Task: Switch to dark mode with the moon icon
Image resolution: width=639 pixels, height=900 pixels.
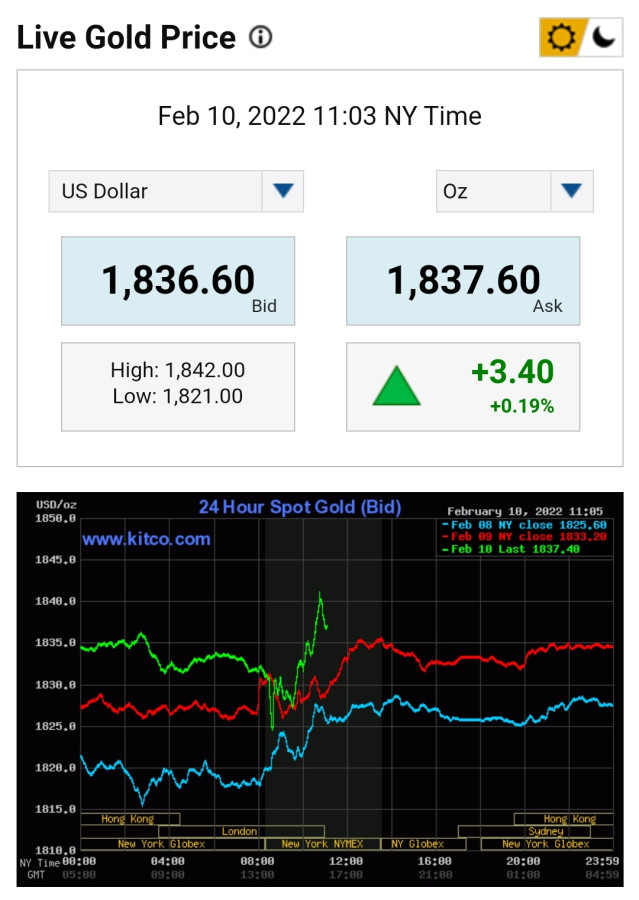Action: 602,38
